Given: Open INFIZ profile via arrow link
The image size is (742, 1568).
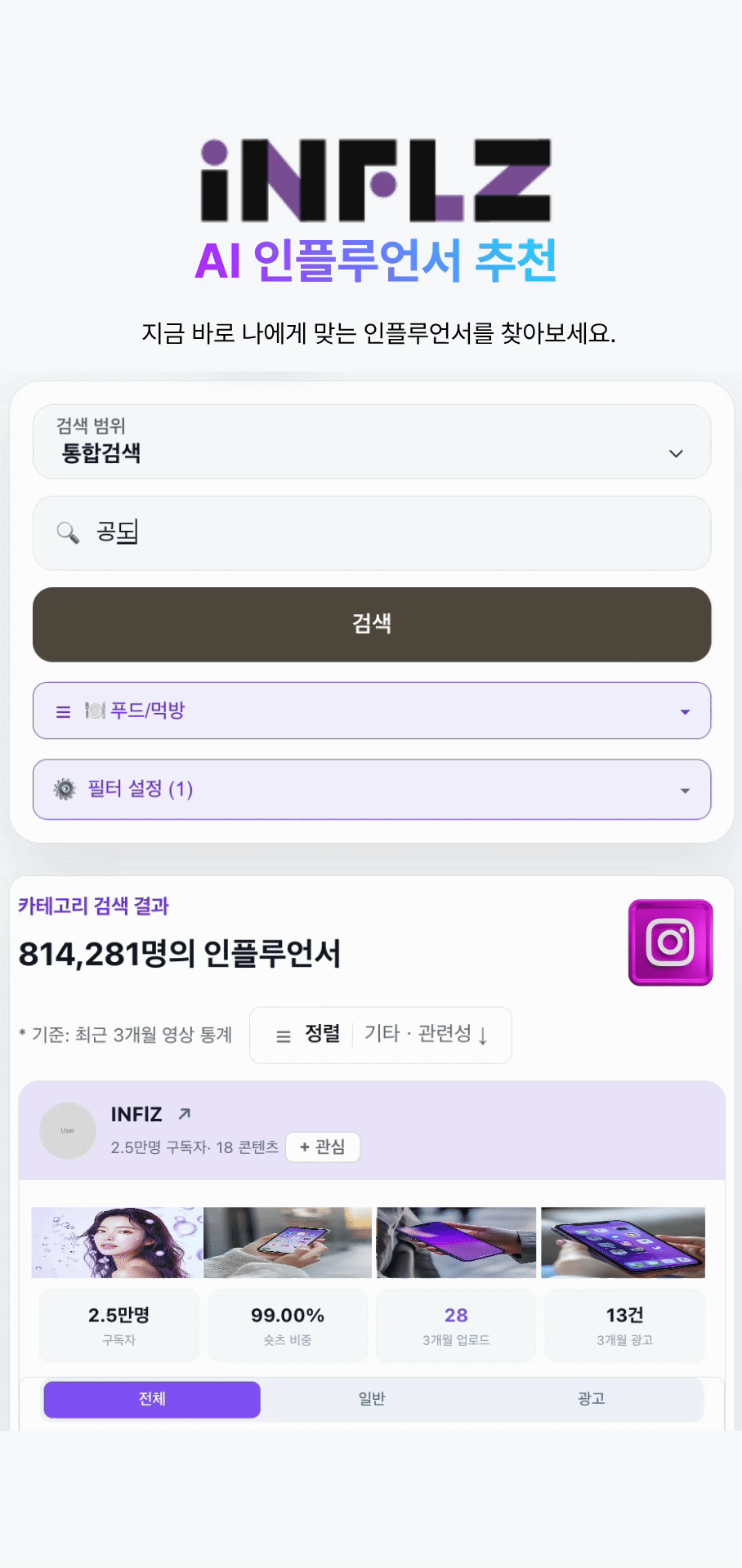Looking at the screenshot, I should 185,1114.
